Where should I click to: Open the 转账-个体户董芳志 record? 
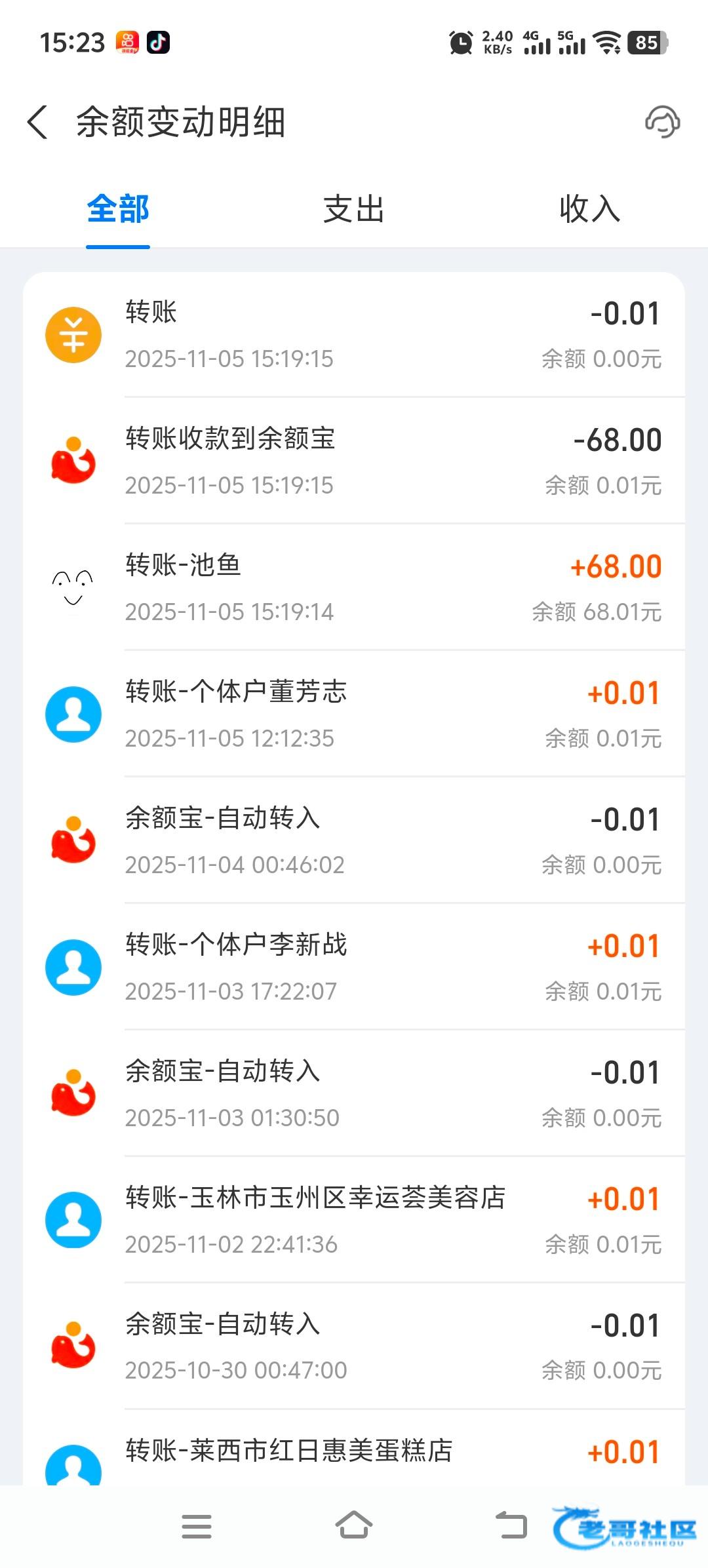354,714
